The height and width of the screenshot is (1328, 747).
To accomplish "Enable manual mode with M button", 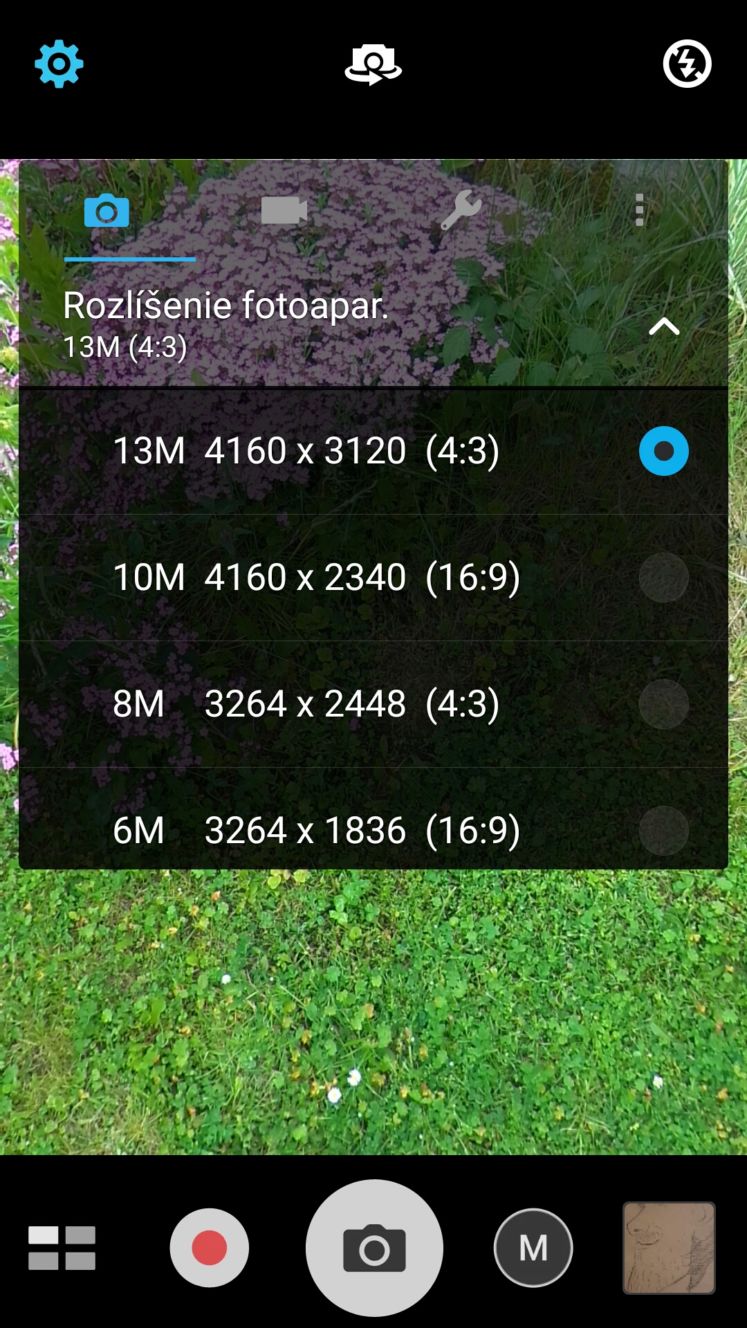I will 533,1248.
